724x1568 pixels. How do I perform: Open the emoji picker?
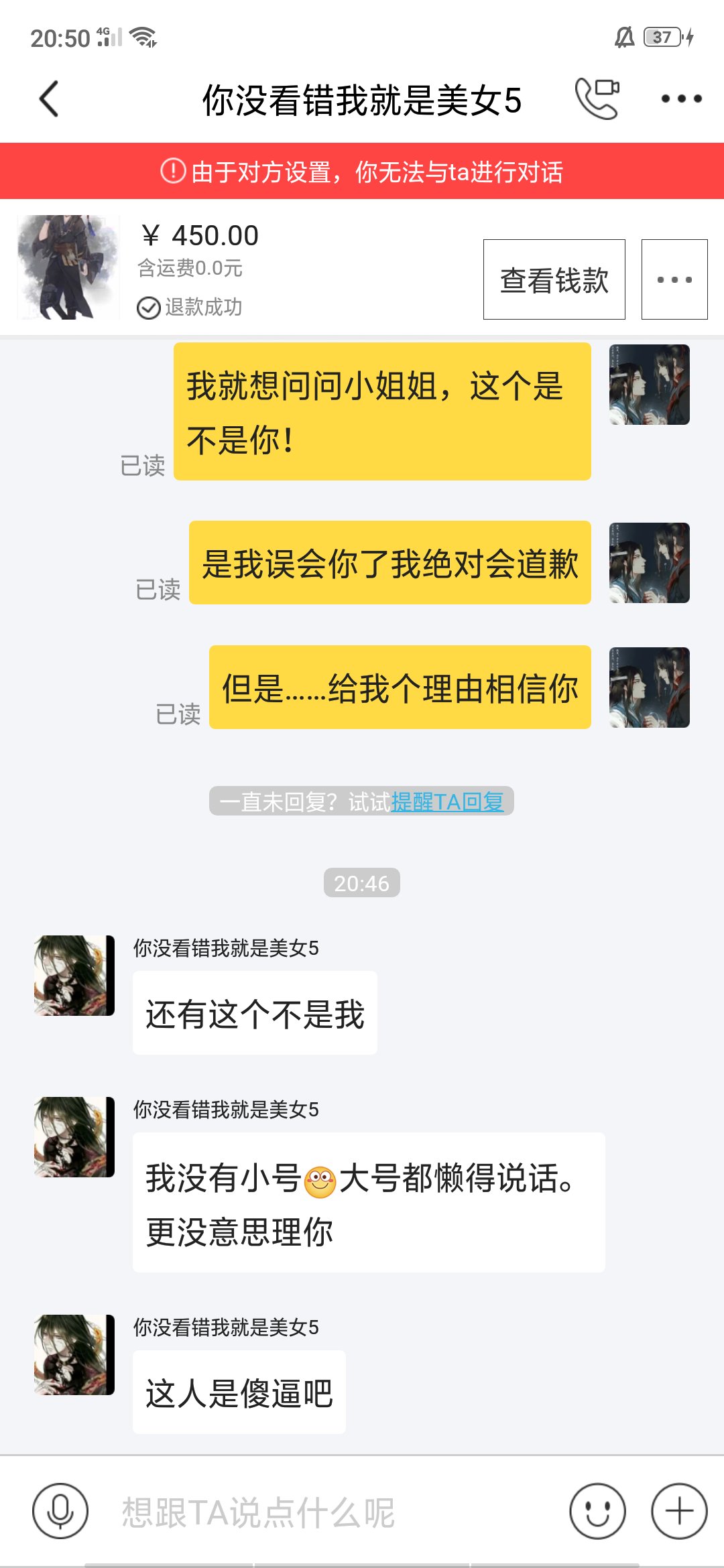tap(597, 1512)
